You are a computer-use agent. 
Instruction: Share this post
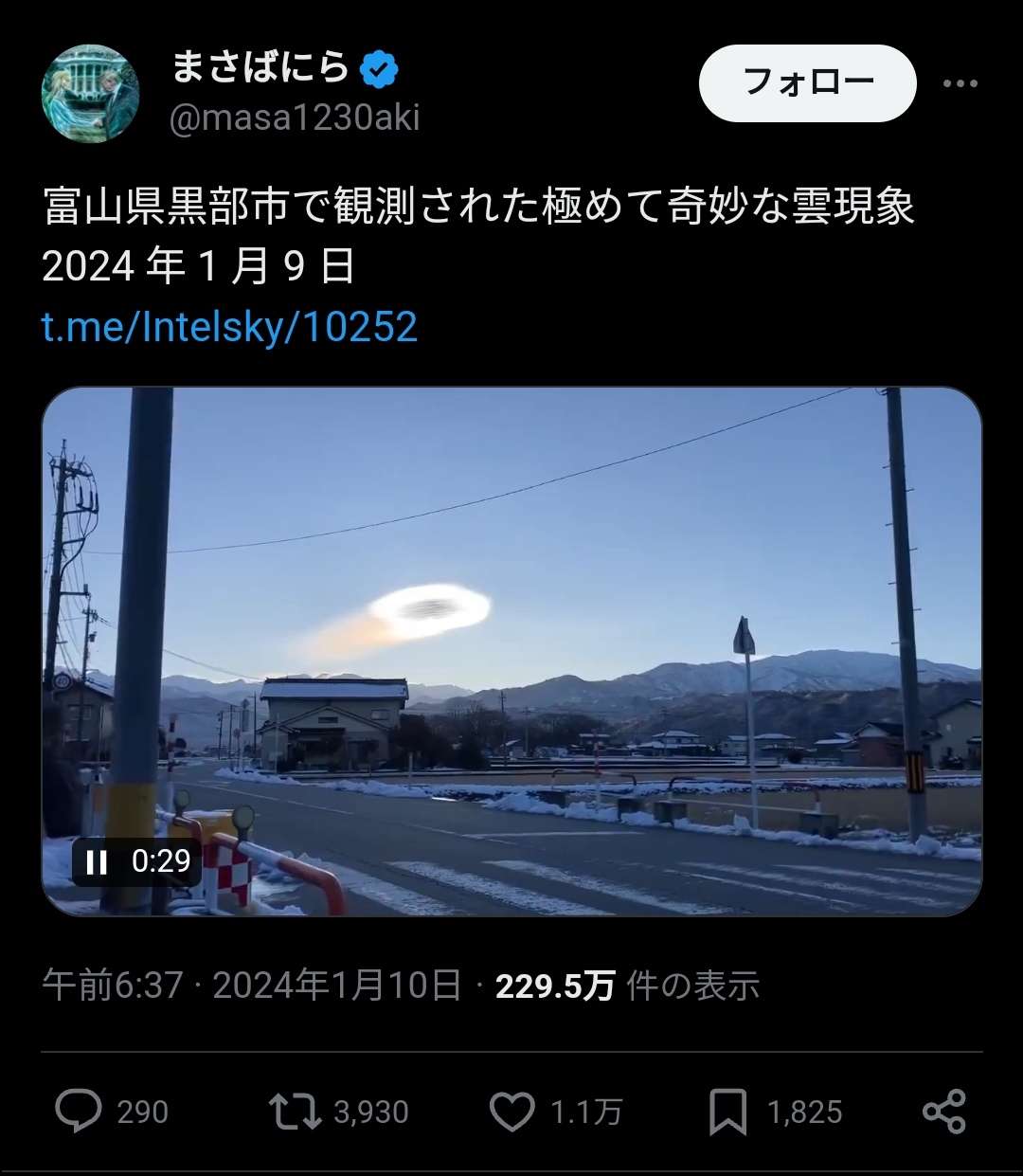pyautogui.click(x=943, y=1111)
